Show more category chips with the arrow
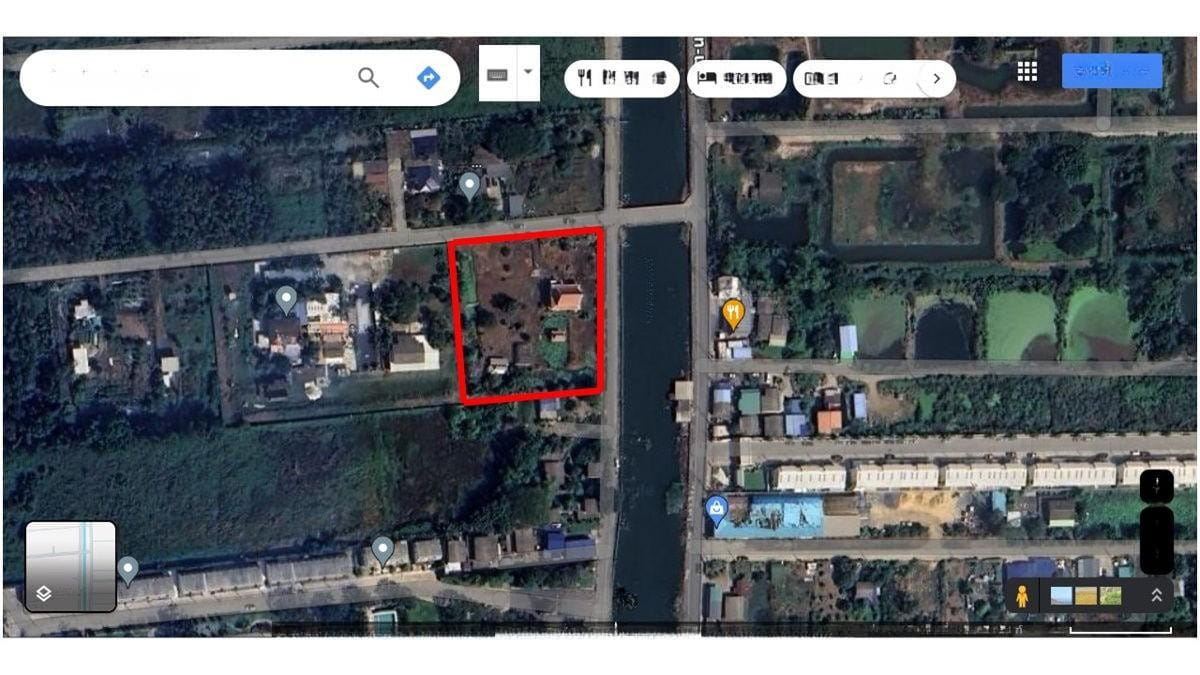Image resolution: width=1200 pixels, height=675 pixels. 936,78
